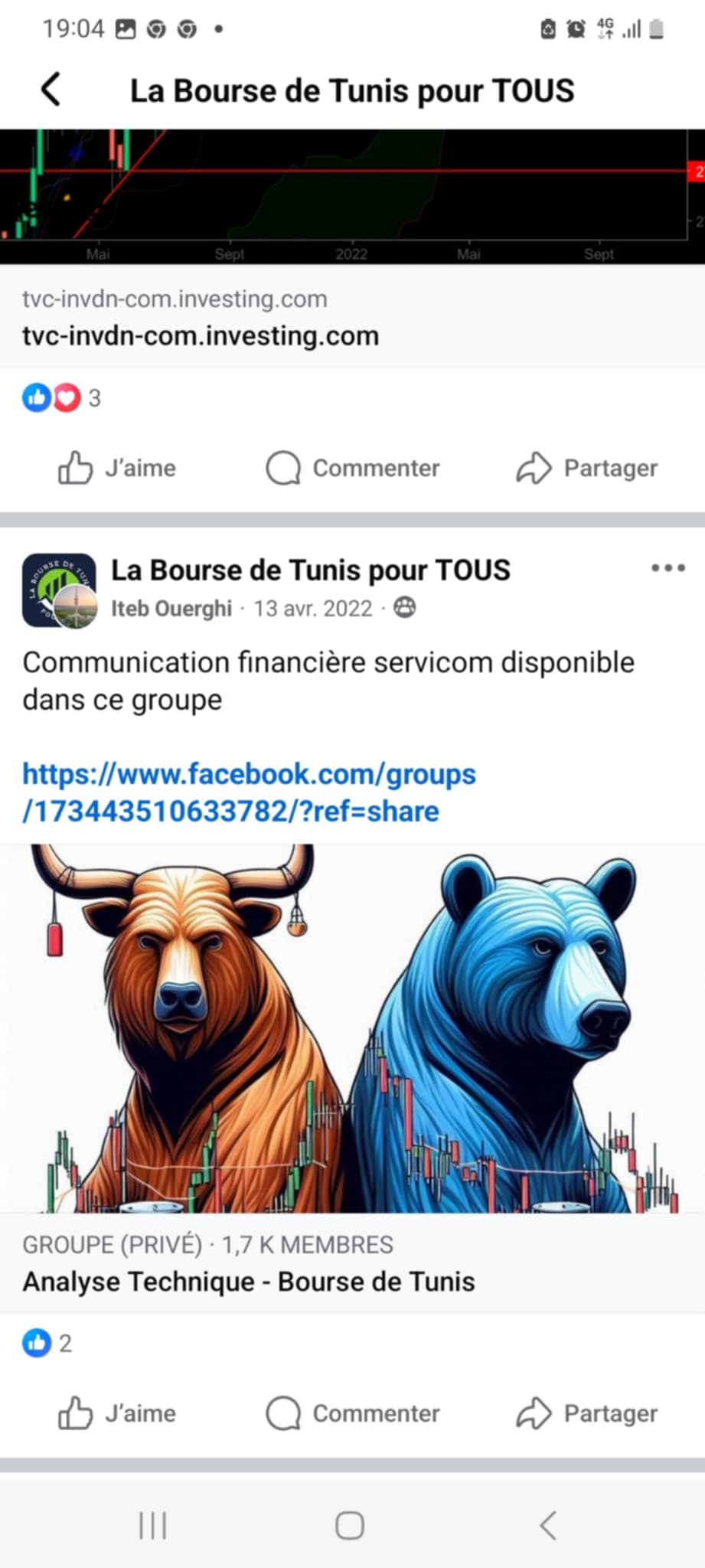705x1568 pixels.
Task: Share the investing.com chart post
Action: (x=587, y=468)
